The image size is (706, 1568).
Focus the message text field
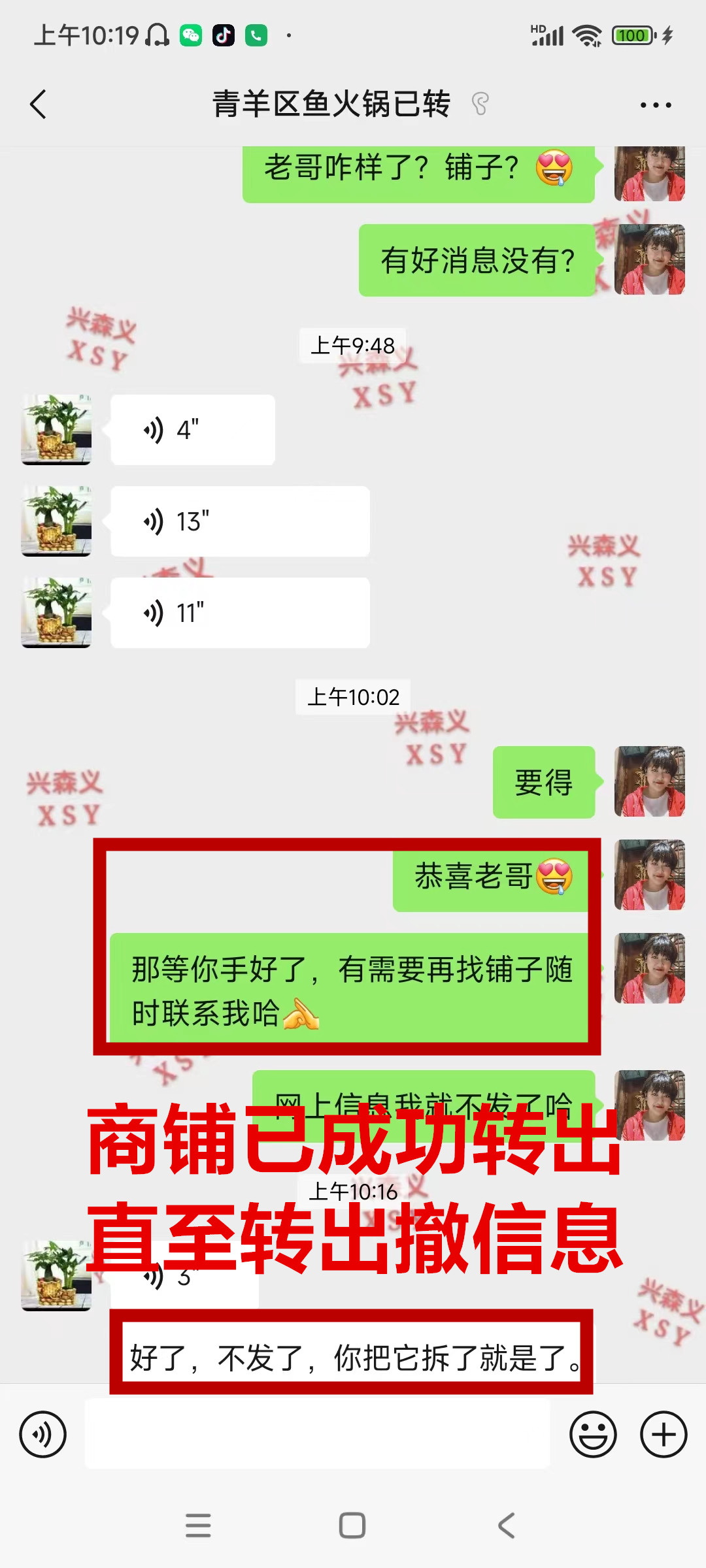(x=318, y=1434)
